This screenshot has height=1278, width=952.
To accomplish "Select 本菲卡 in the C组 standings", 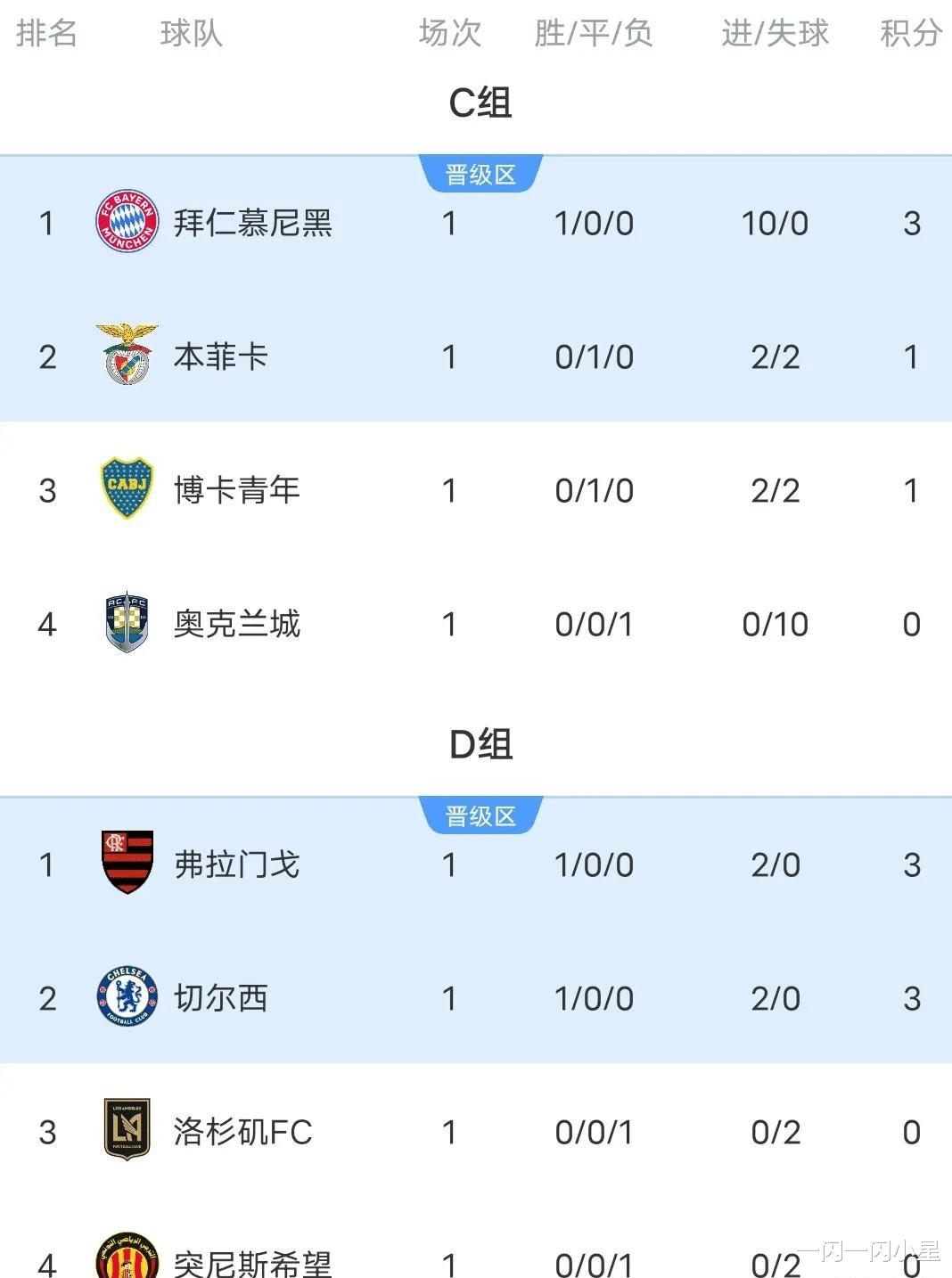I will point(220,356).
